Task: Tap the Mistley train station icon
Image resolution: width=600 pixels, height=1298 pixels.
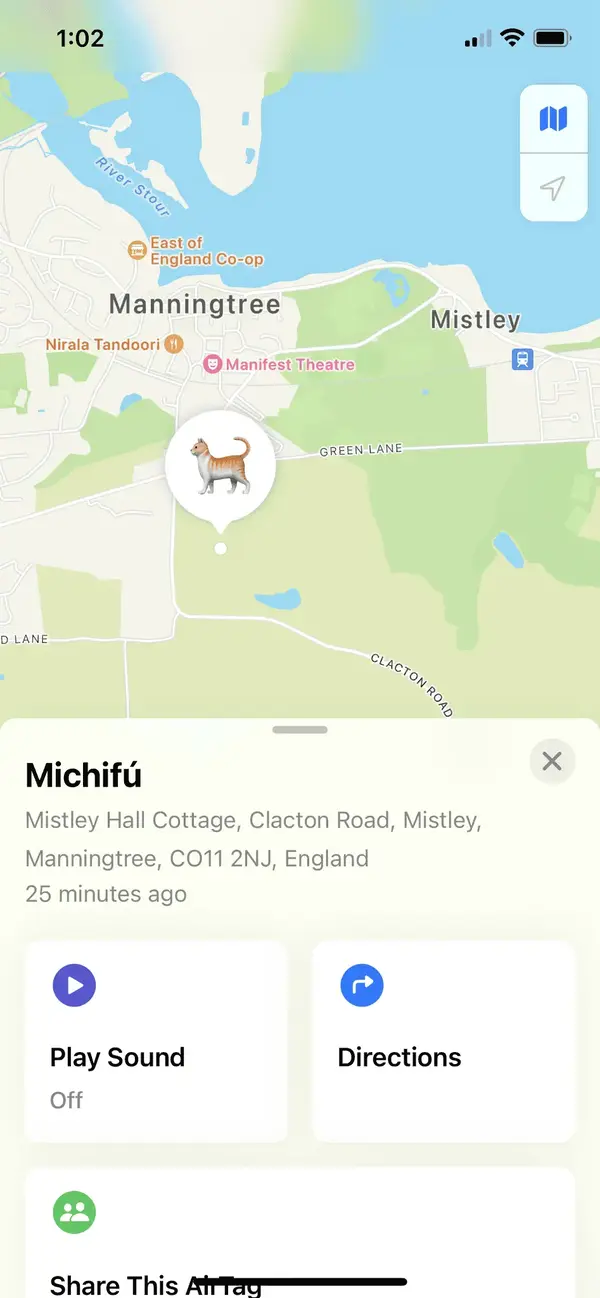Action: (522, 359)
